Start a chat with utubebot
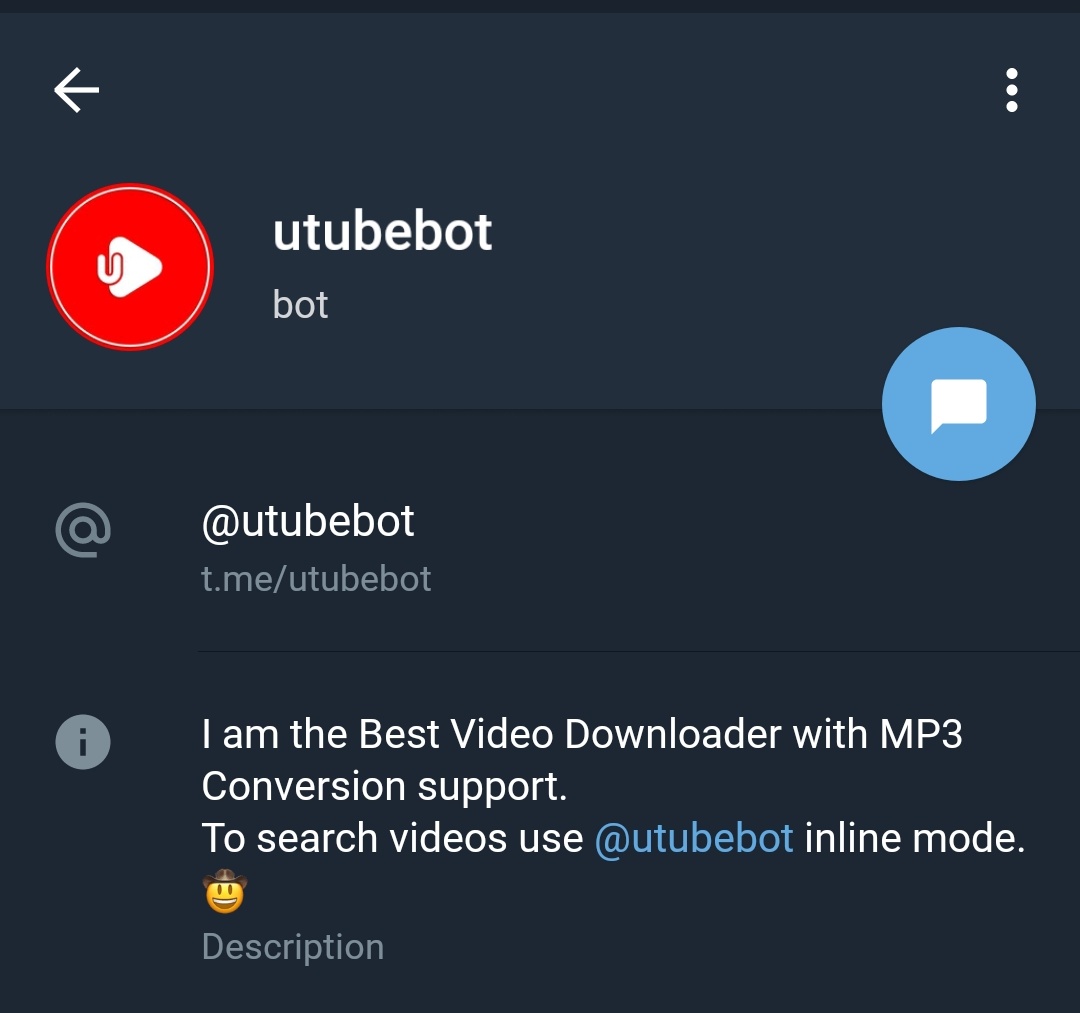 [958, 404]
